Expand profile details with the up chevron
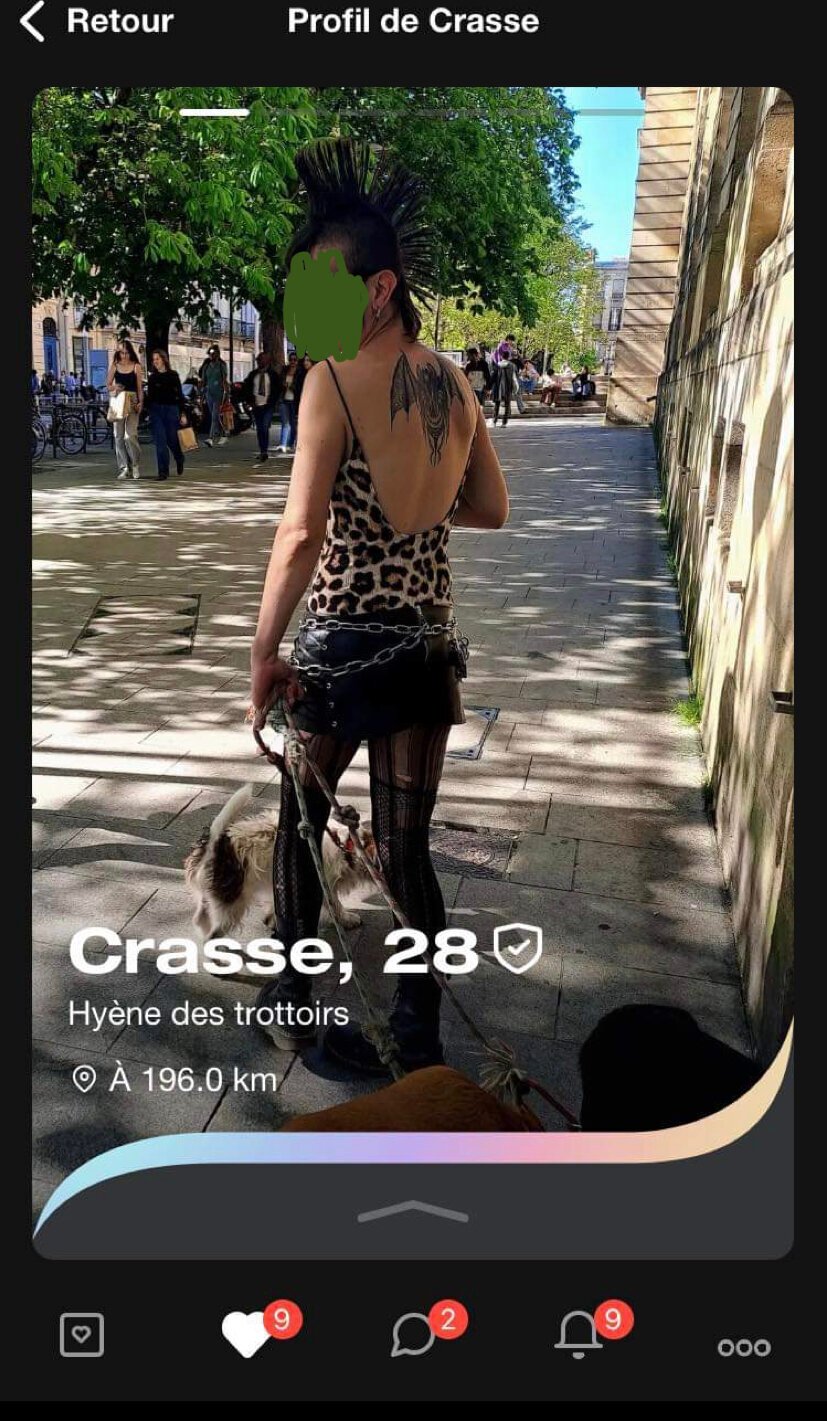 tap(413, 1212)
